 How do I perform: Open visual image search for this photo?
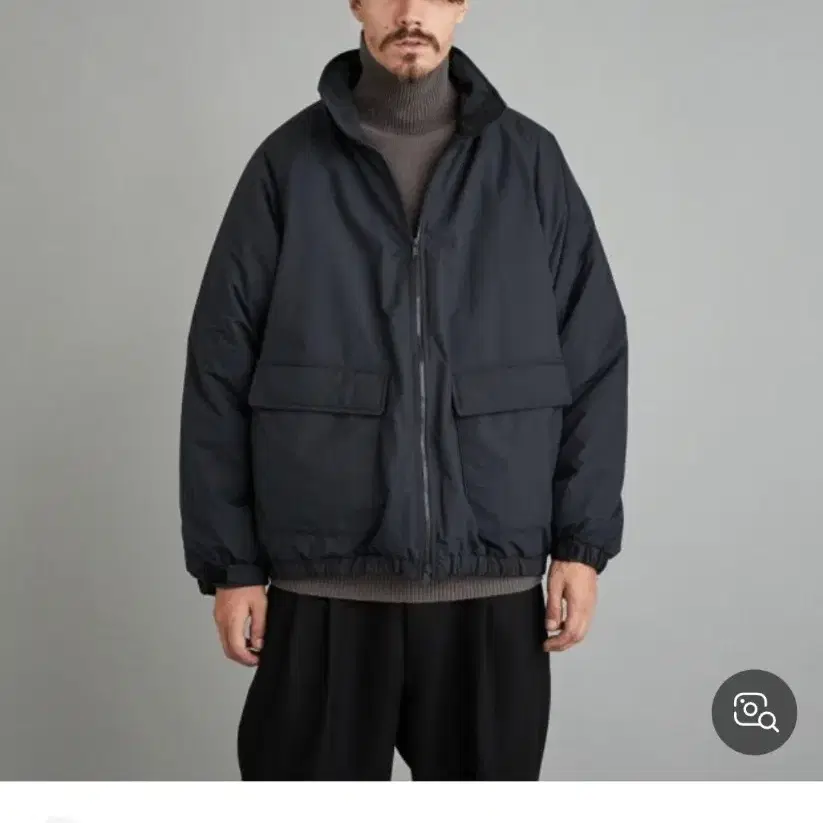pos(754,712)
